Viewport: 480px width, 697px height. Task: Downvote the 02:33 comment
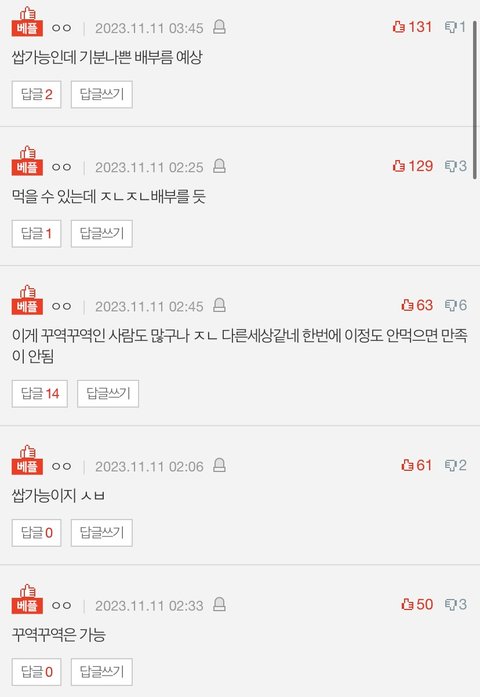(456, 605)
